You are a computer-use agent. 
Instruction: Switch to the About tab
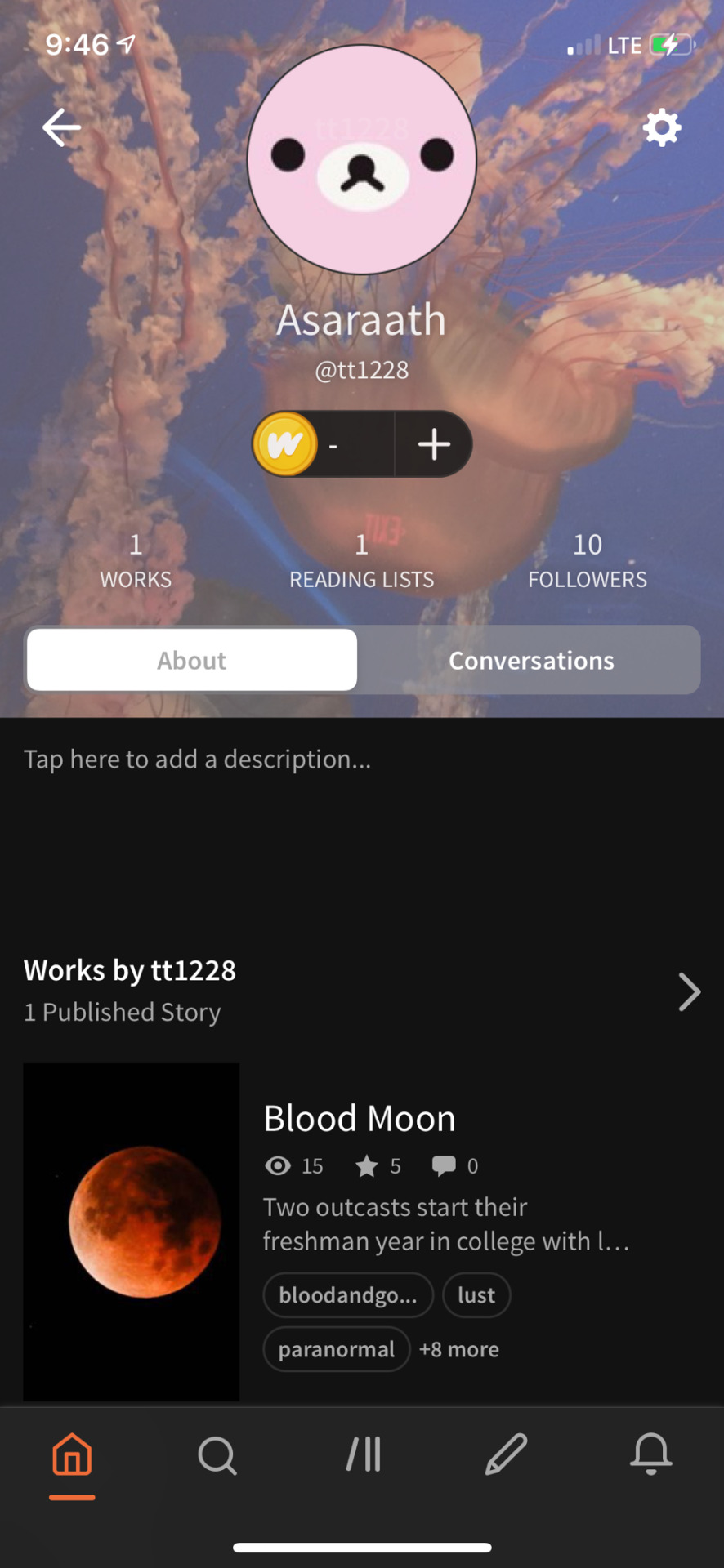click(192, 660)
